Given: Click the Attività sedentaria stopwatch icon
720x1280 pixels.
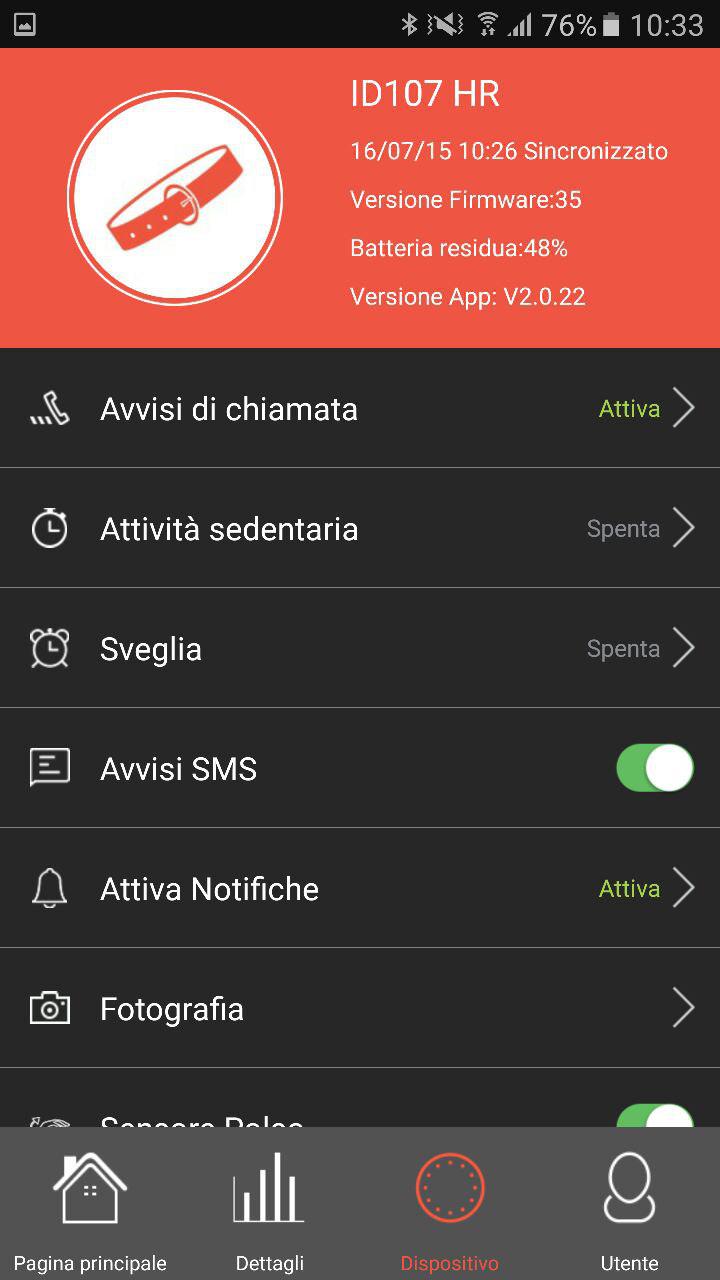Looking at the screenshot, I should pos(48,528).
